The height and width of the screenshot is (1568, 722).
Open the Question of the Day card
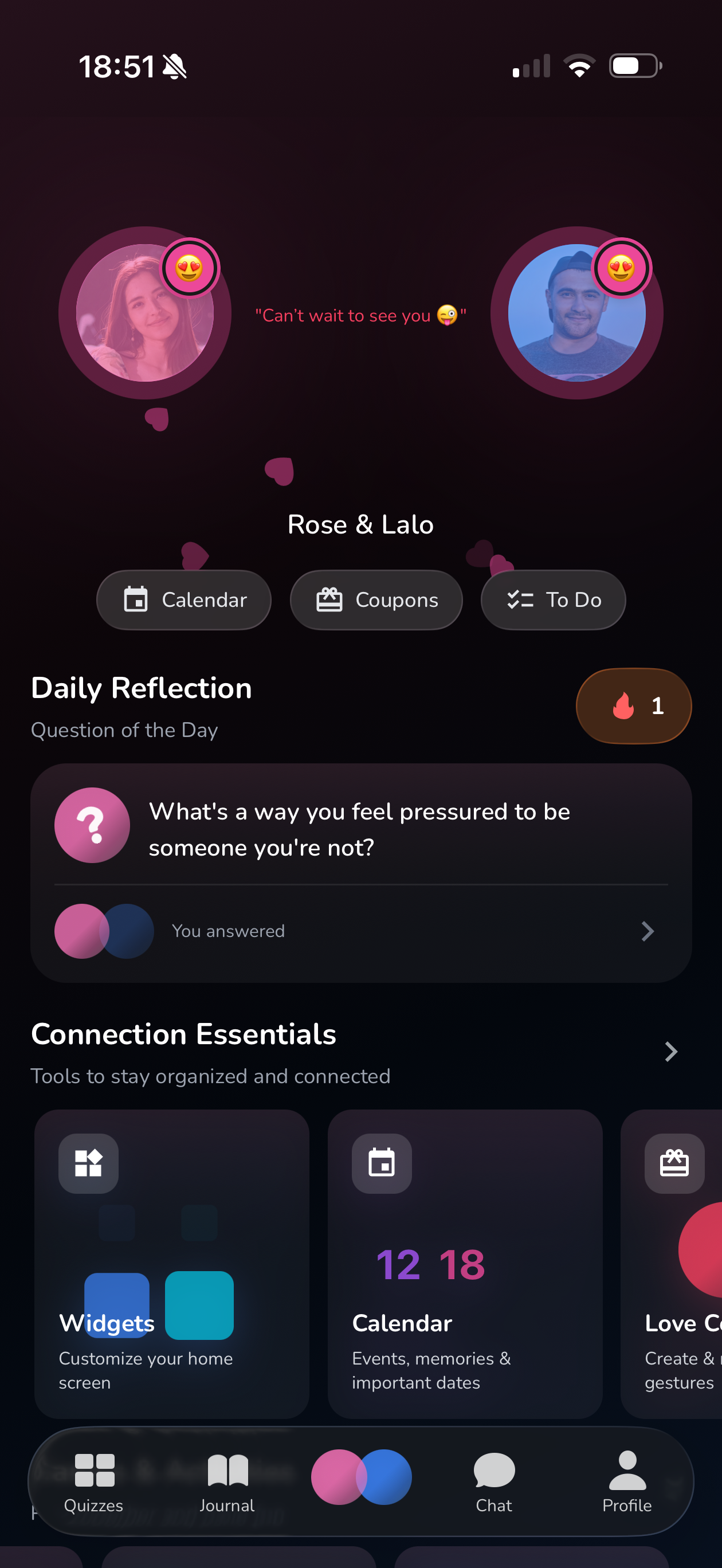[360, 829]
